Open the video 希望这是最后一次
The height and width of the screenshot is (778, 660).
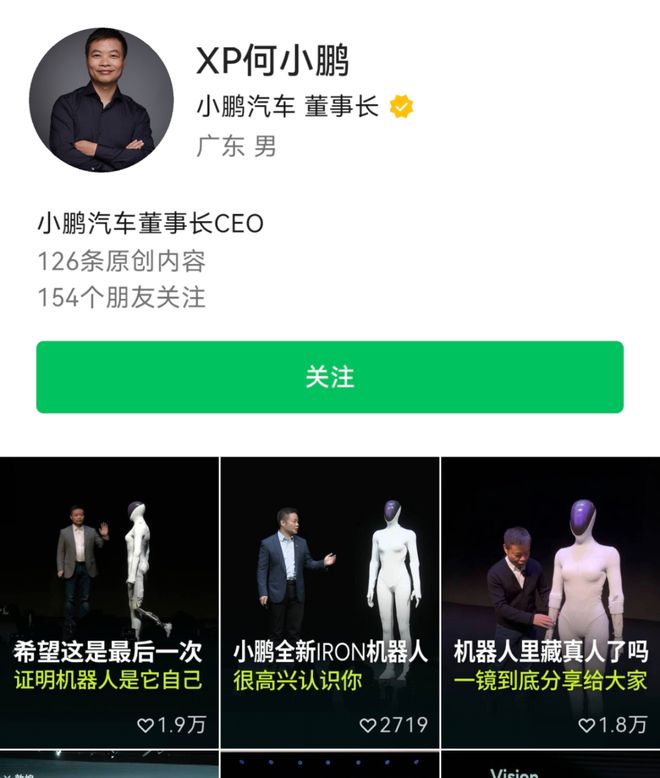click(x=109, y=600)
